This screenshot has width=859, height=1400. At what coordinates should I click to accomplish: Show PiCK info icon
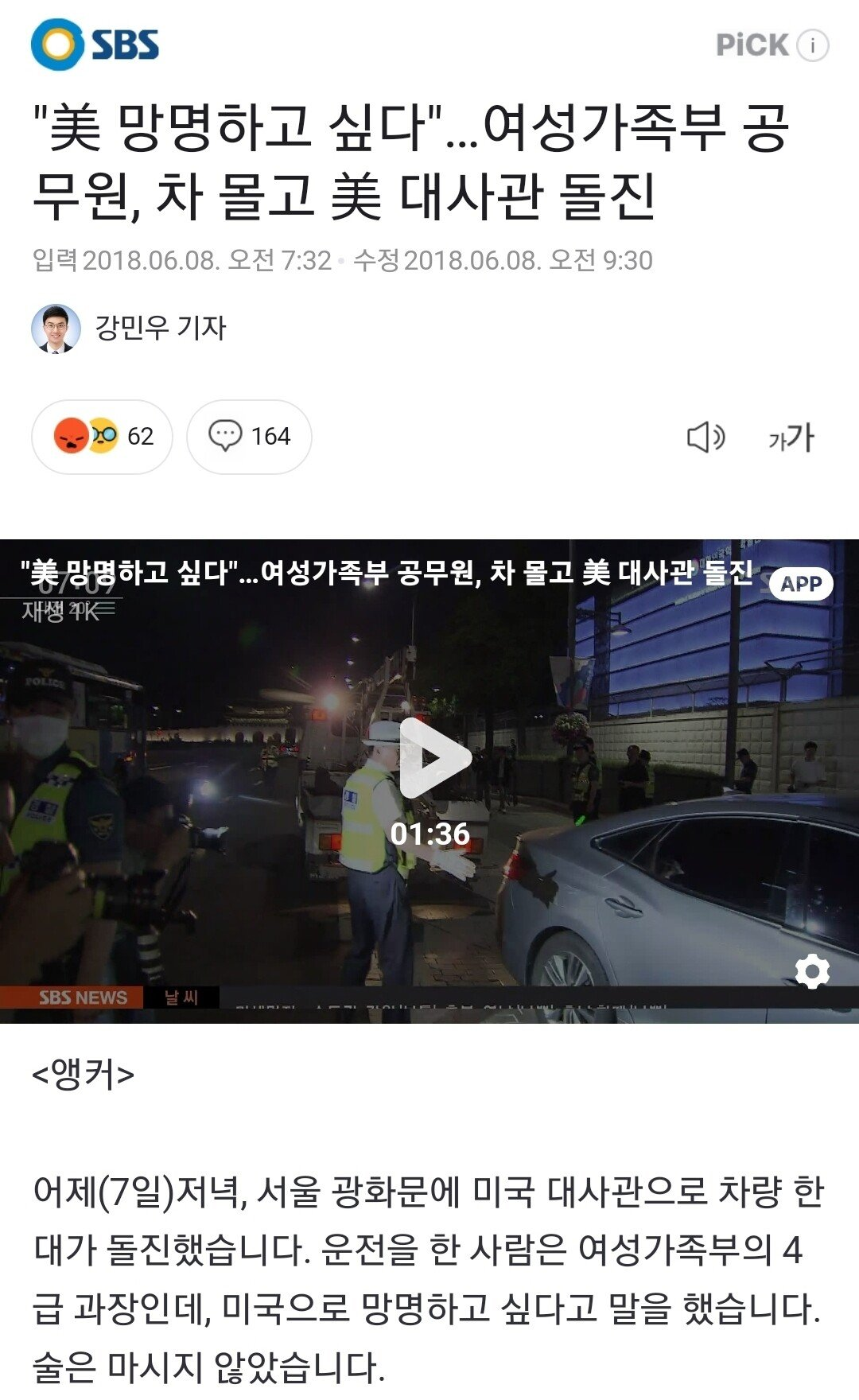(x=813, y=45)
